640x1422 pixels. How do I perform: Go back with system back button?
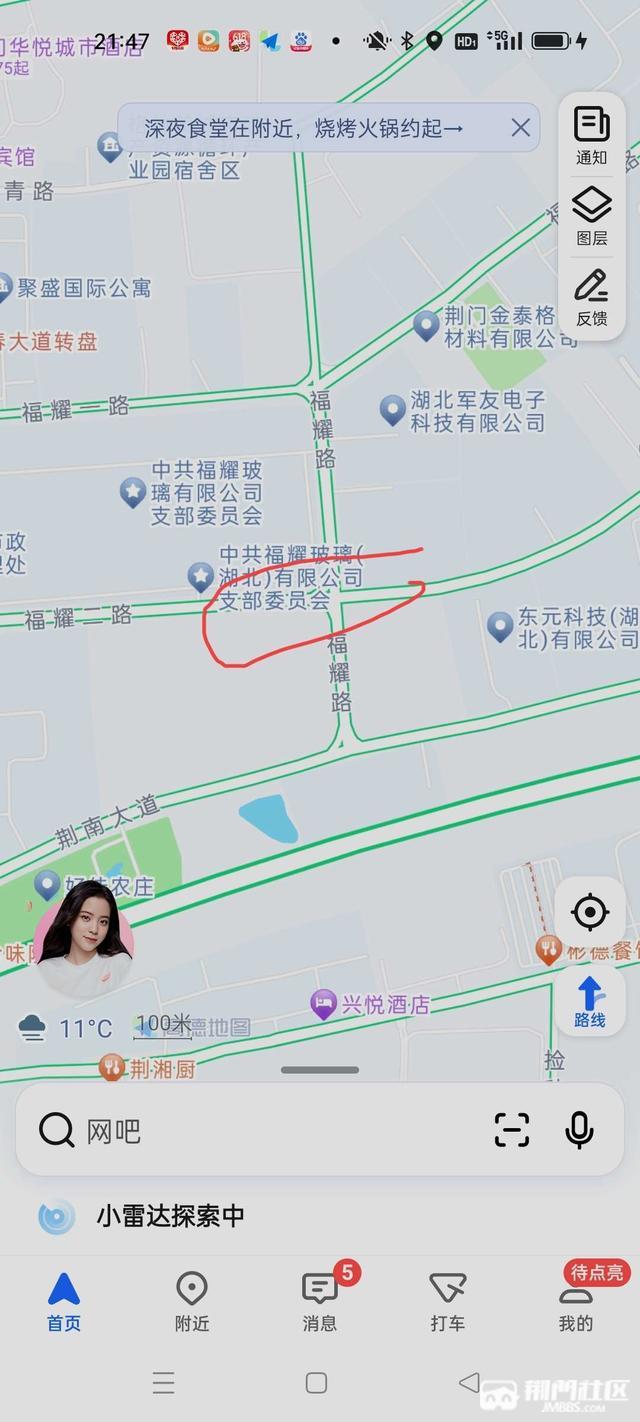pyautogui.click(x=468, y=1383)
